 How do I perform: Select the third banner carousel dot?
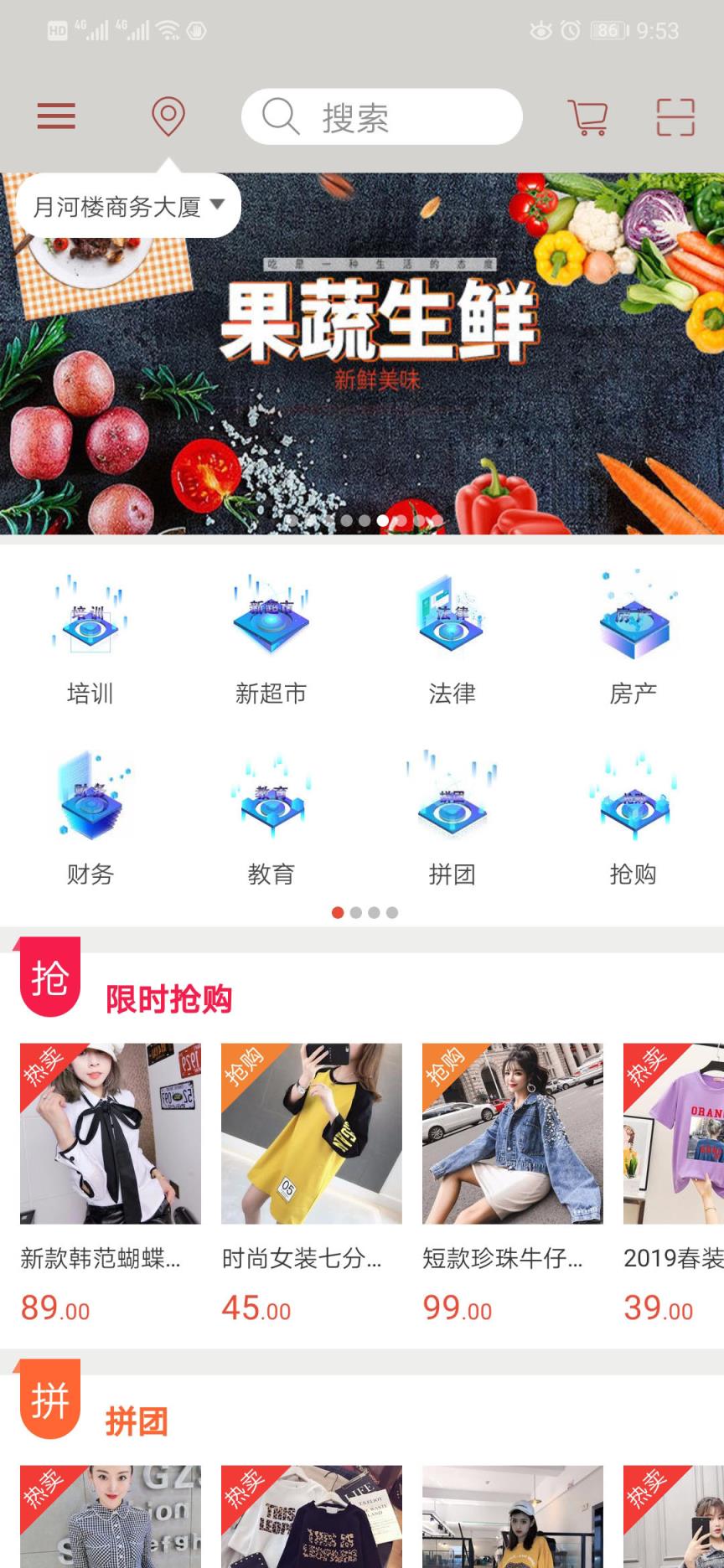coord(382,519)
